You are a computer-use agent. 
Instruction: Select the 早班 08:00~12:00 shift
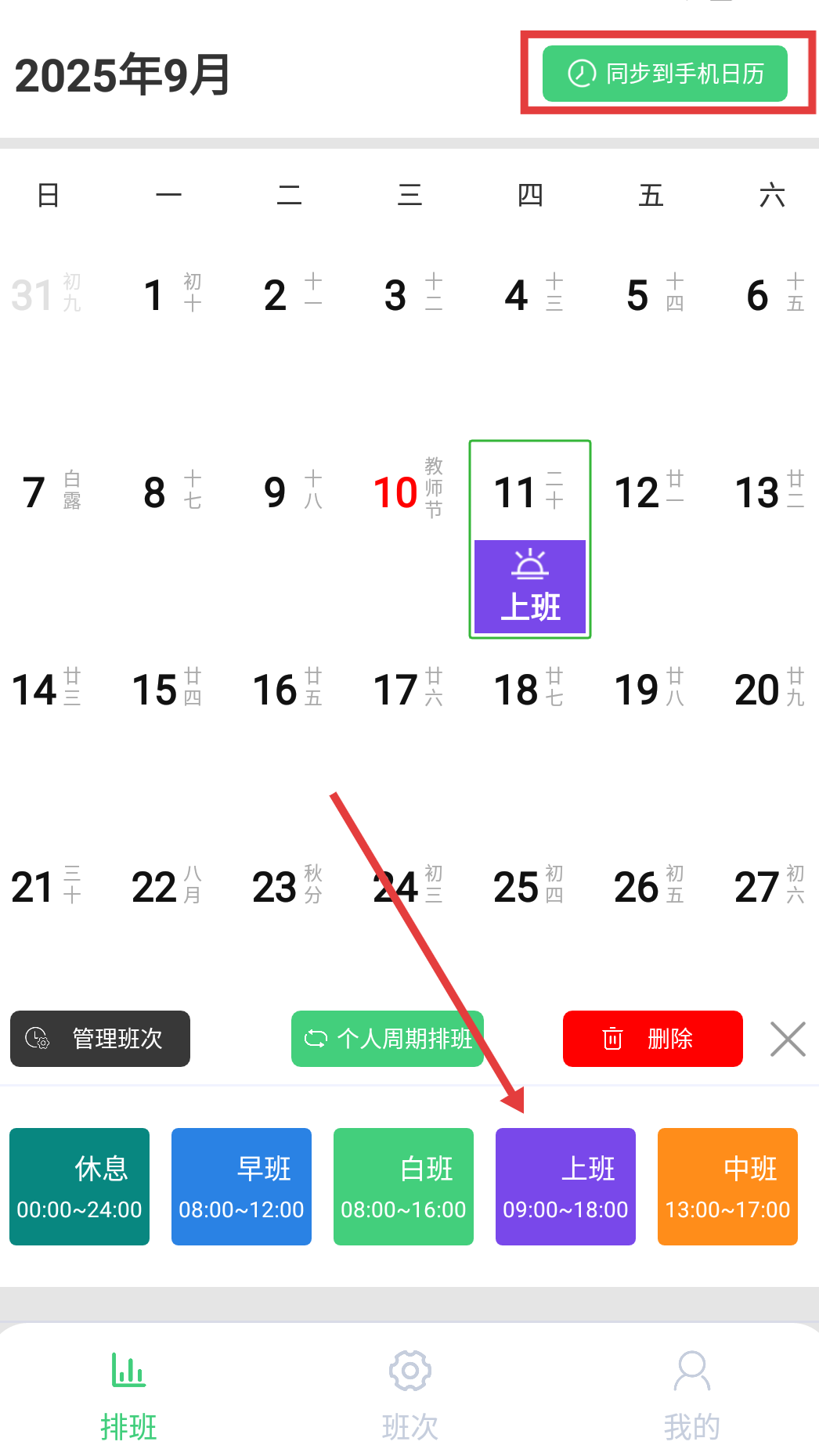click(241, 1186)
